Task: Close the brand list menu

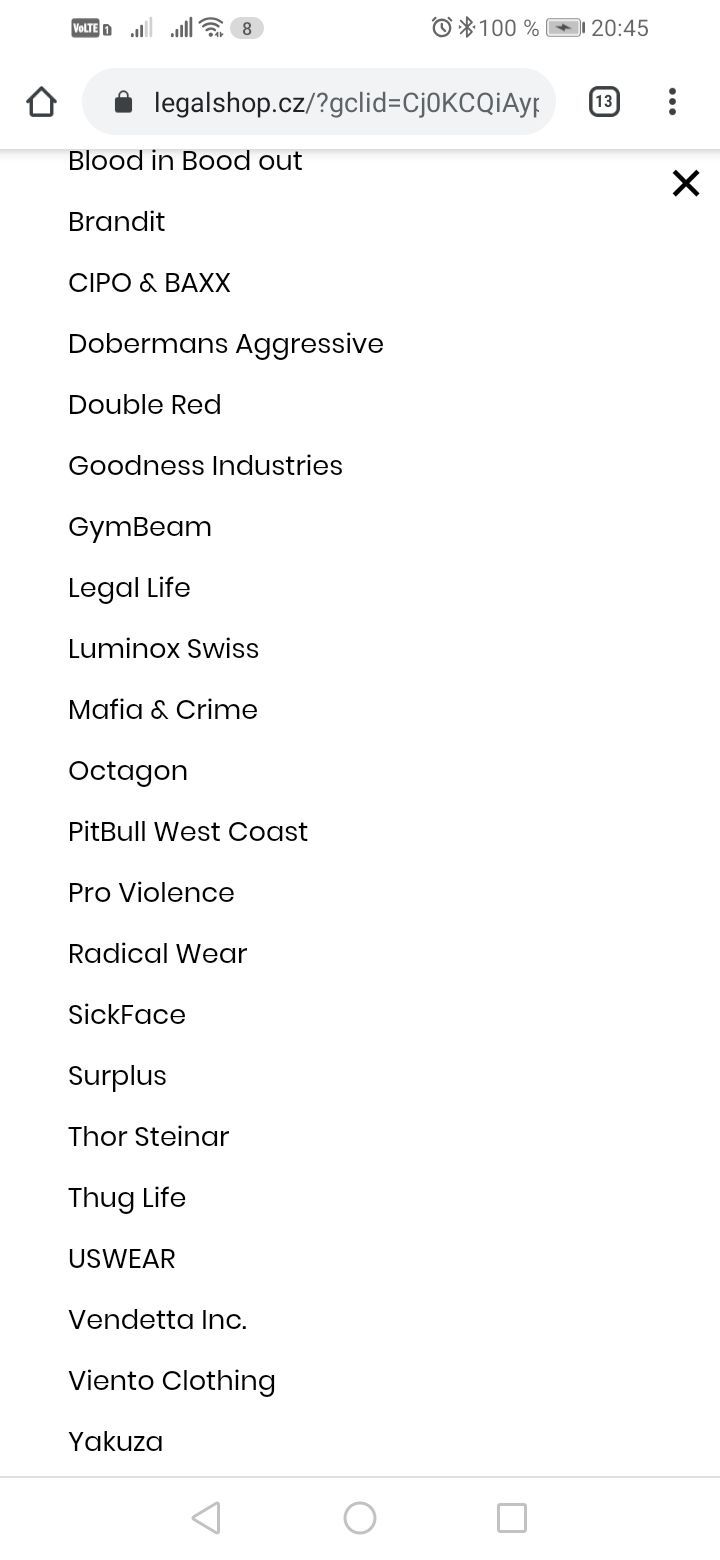Action: coord(686,183)
